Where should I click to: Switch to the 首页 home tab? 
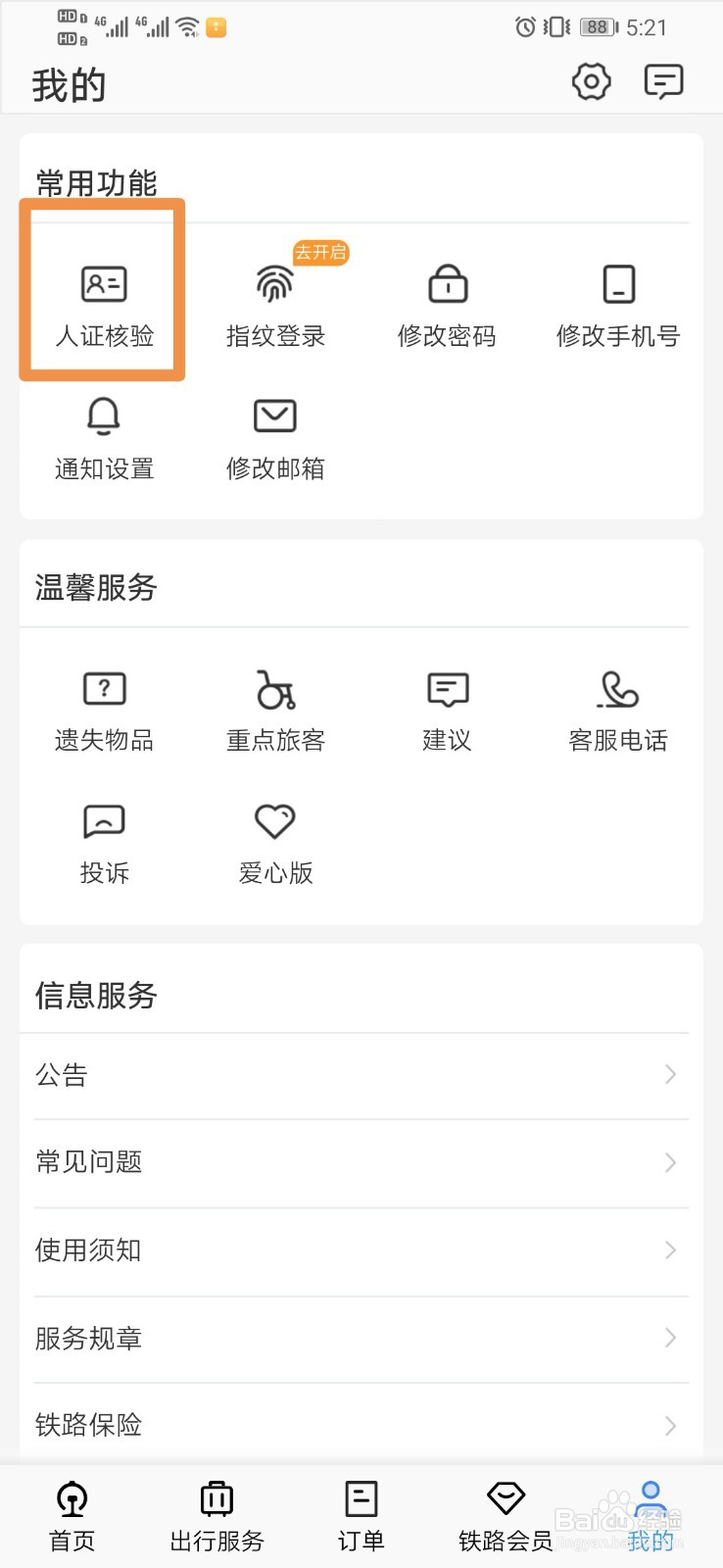71,1514
